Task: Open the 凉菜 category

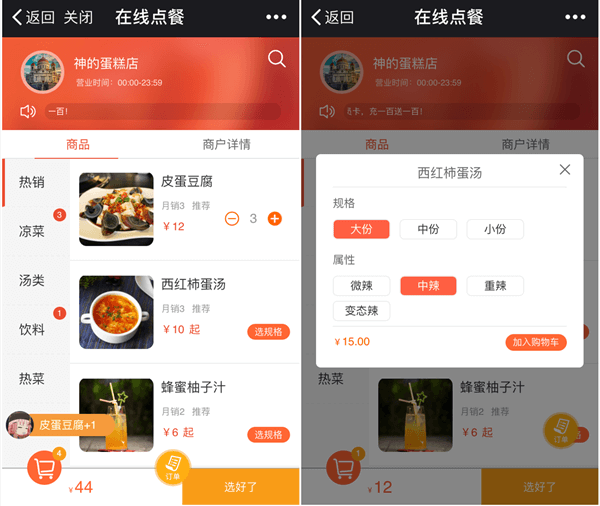Action: point(32,231)
